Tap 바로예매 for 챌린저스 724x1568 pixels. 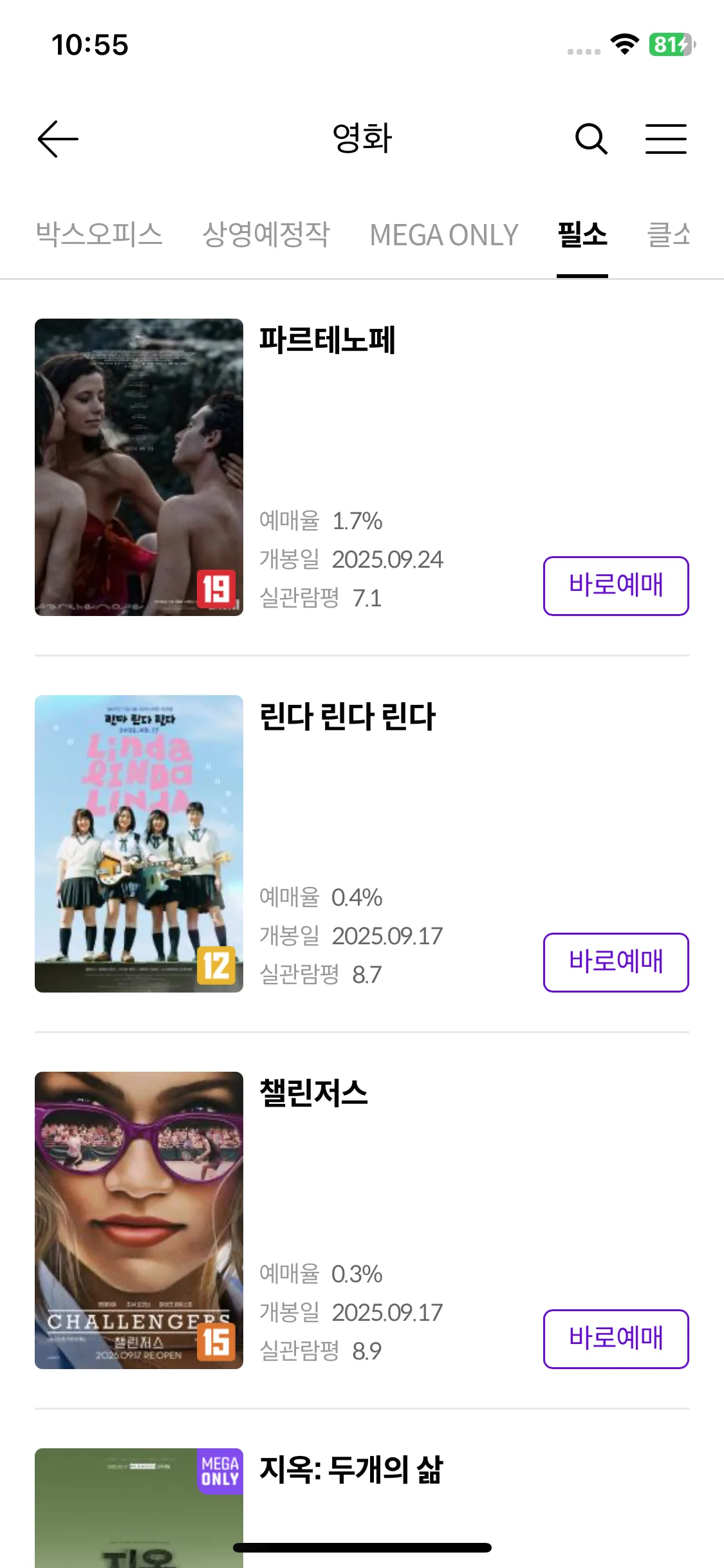click(x=616, y=1339)
